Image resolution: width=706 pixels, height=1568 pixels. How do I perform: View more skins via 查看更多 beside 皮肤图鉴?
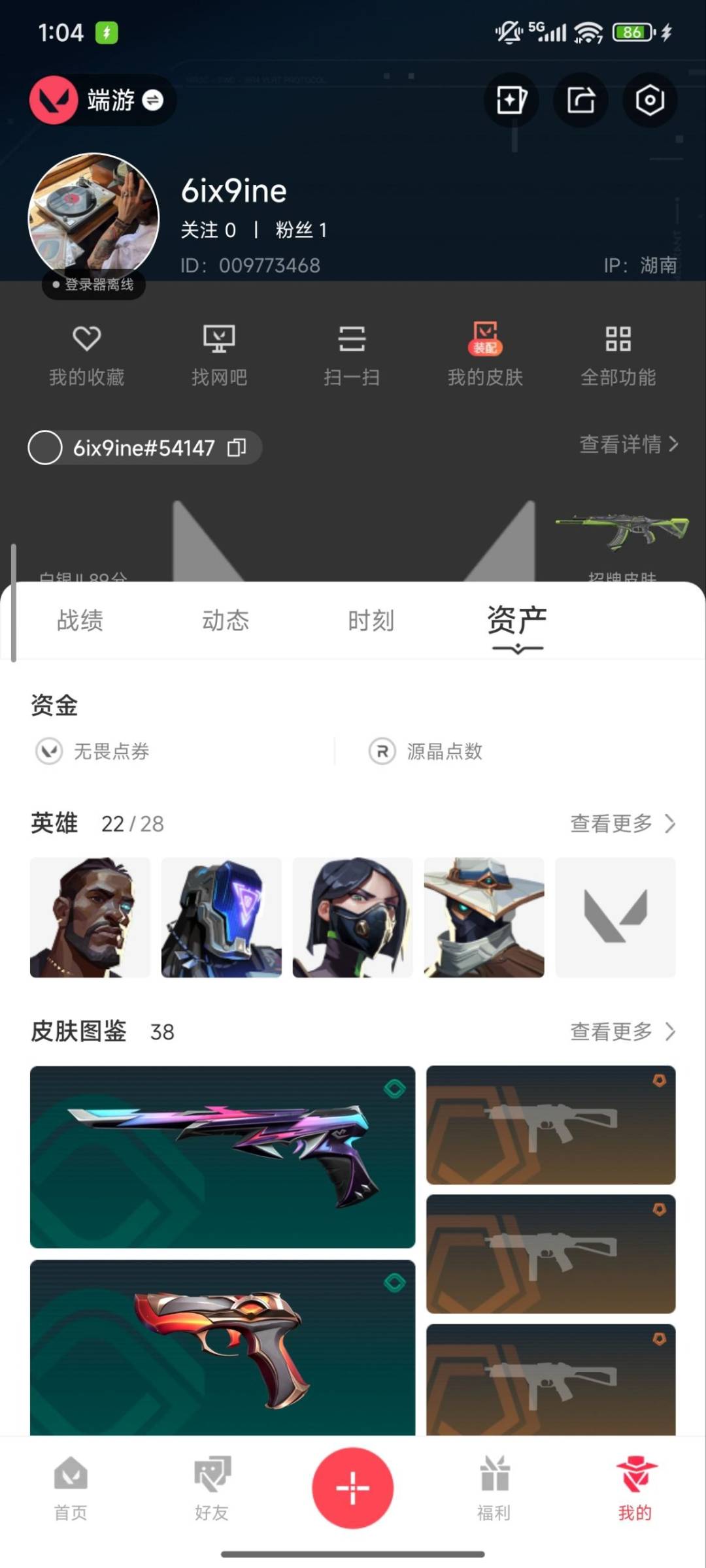[x=622, y=1032]
